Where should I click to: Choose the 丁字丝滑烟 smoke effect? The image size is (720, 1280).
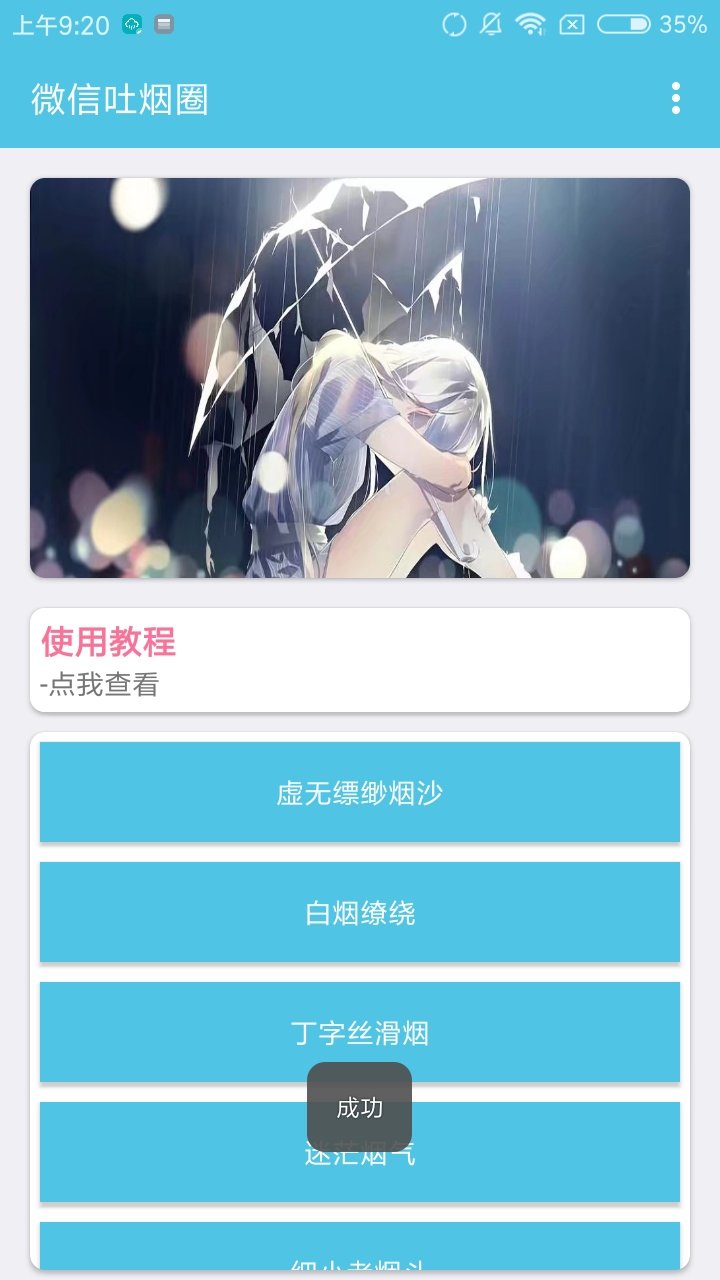pos(360,1033)
